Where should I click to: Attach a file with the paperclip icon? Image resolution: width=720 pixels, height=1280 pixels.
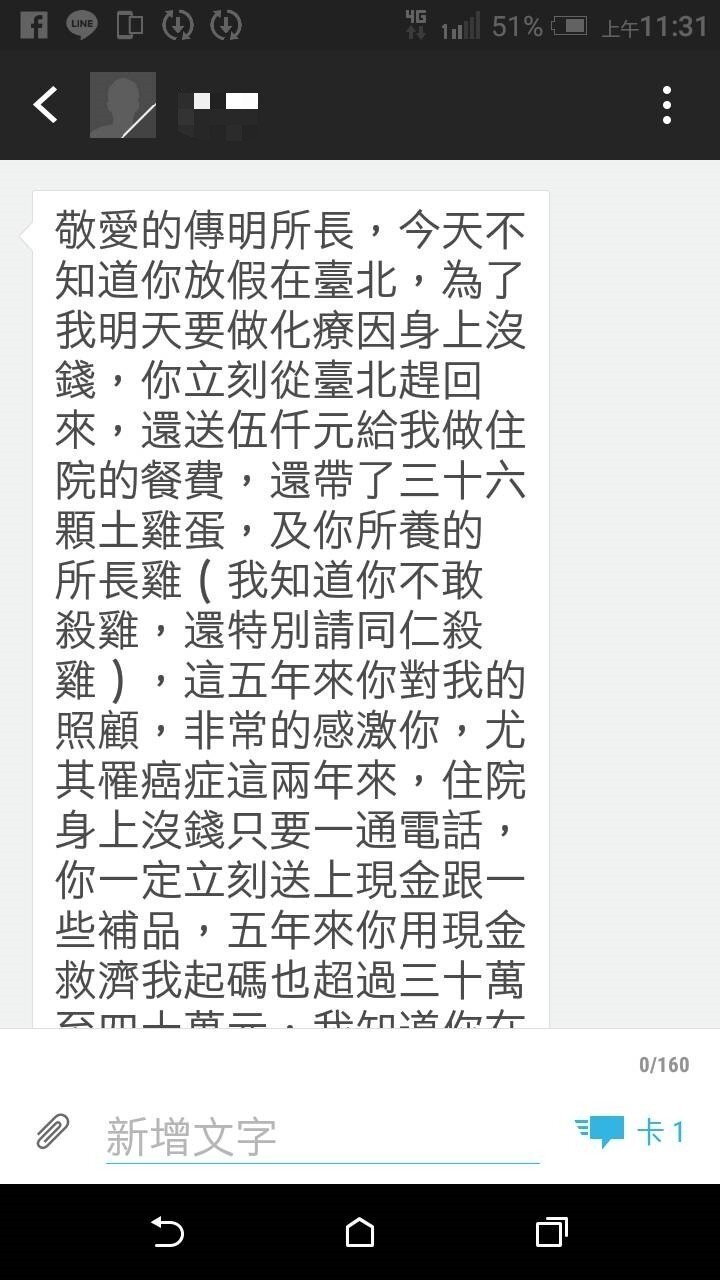(x=53, y=1132)
